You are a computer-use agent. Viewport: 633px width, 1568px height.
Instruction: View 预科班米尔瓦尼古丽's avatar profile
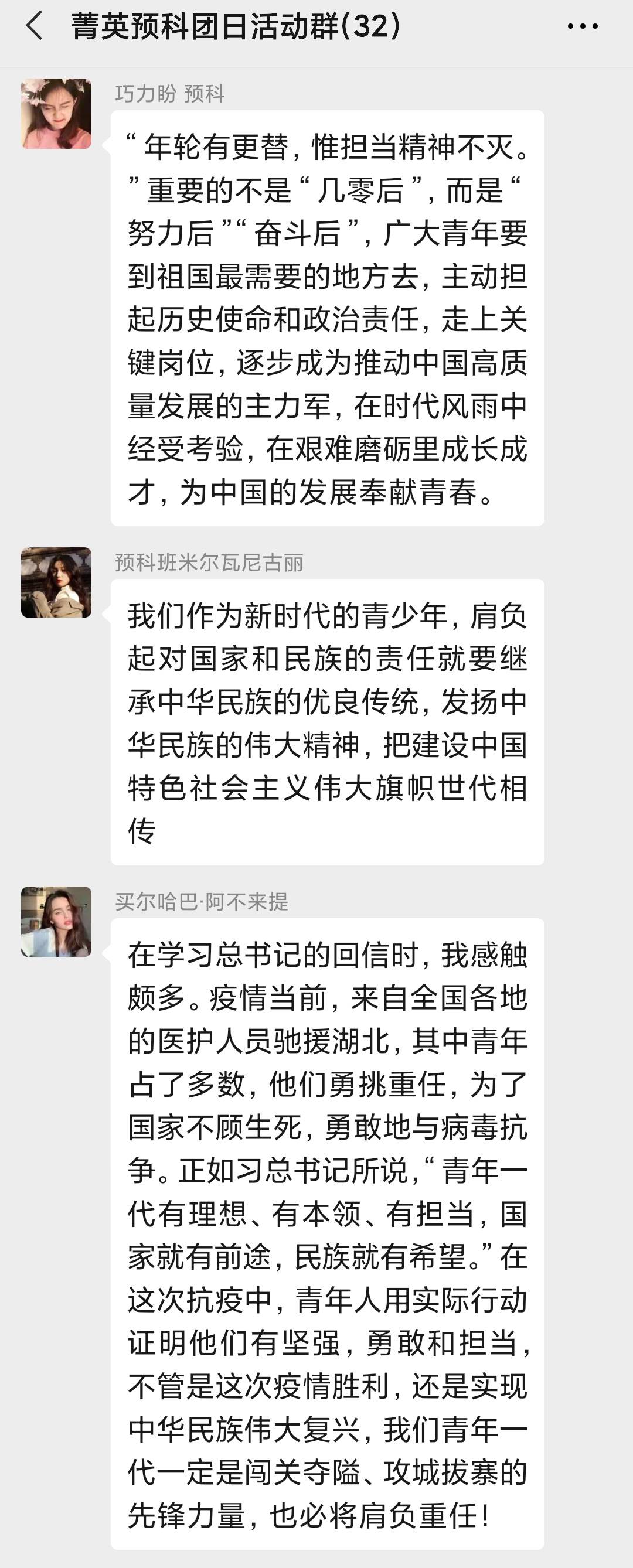pos(56,582)
